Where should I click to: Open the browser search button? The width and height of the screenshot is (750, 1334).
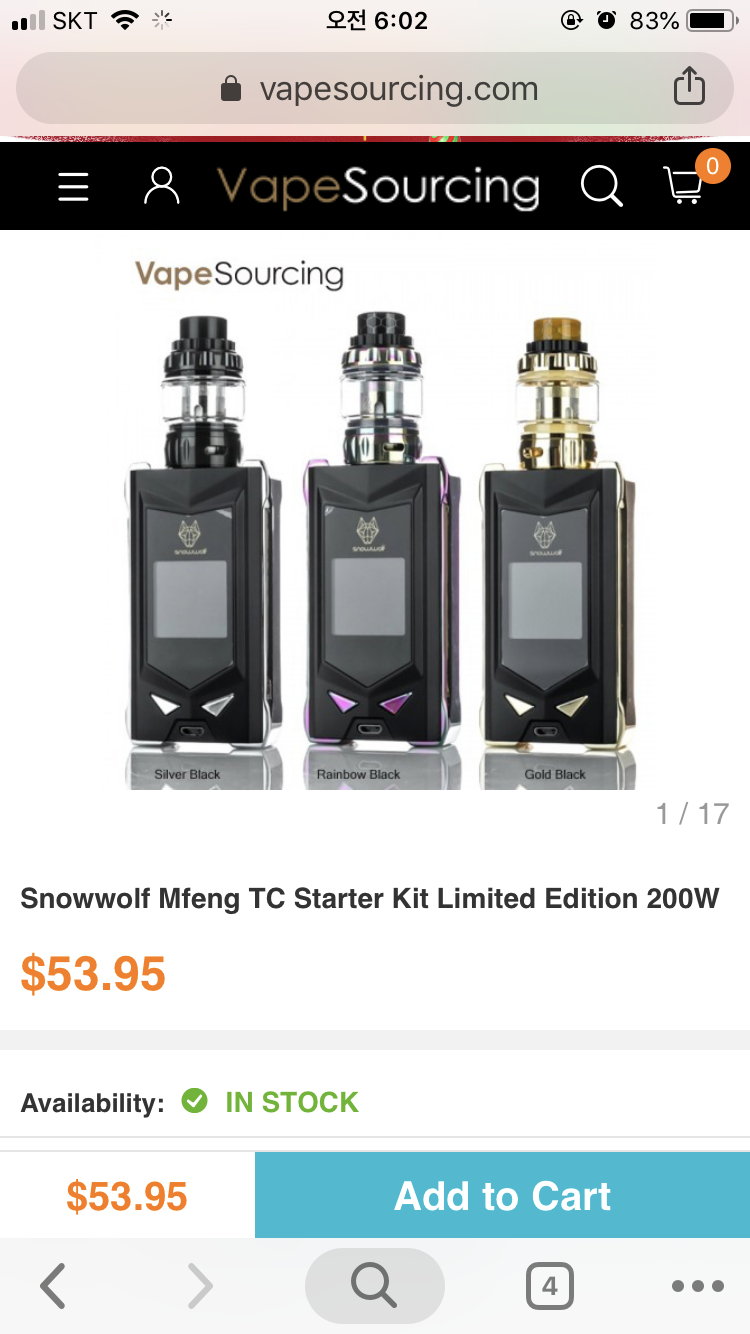click(x=374, y=1286)
